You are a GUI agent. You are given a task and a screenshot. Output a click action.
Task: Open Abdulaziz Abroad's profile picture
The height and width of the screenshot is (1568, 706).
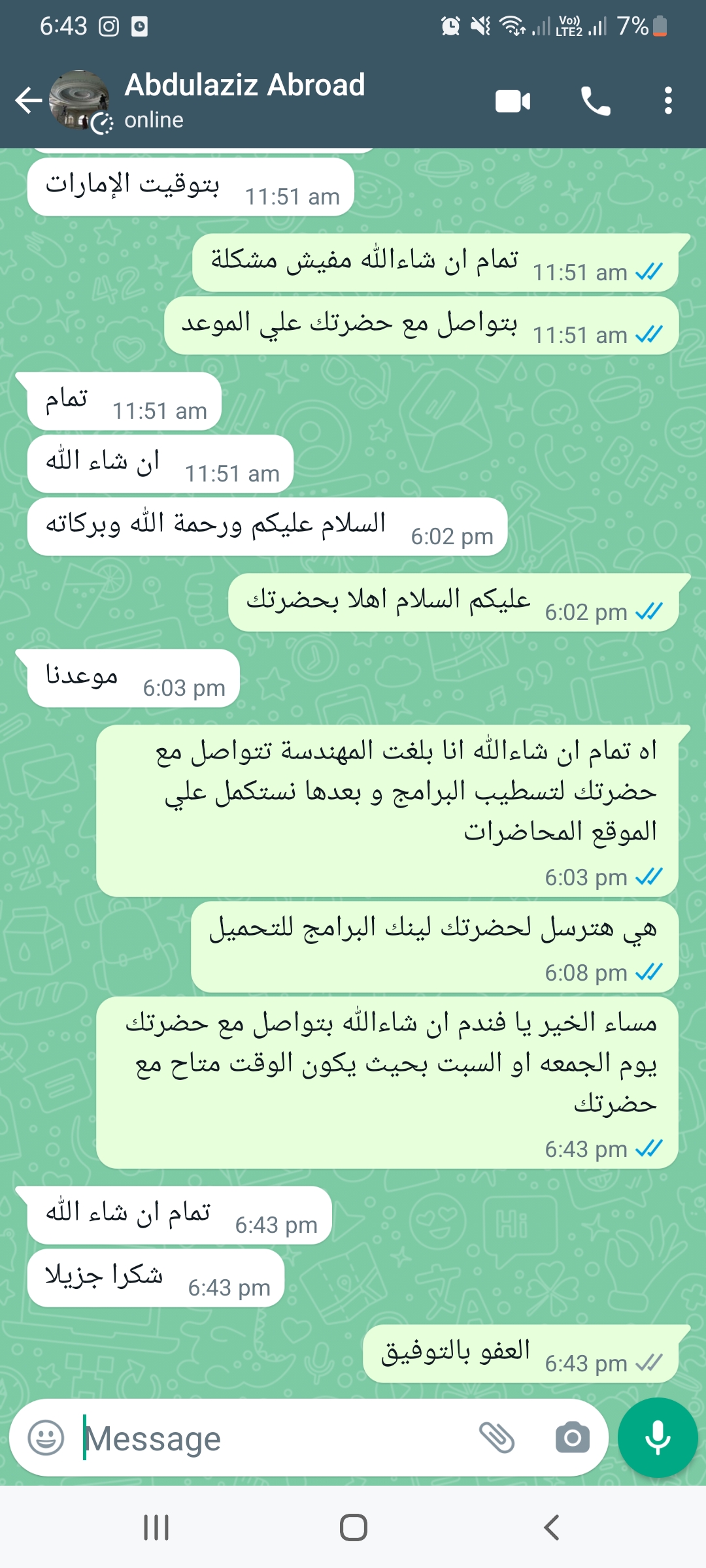pyautogui.click(x=80, y=101)
